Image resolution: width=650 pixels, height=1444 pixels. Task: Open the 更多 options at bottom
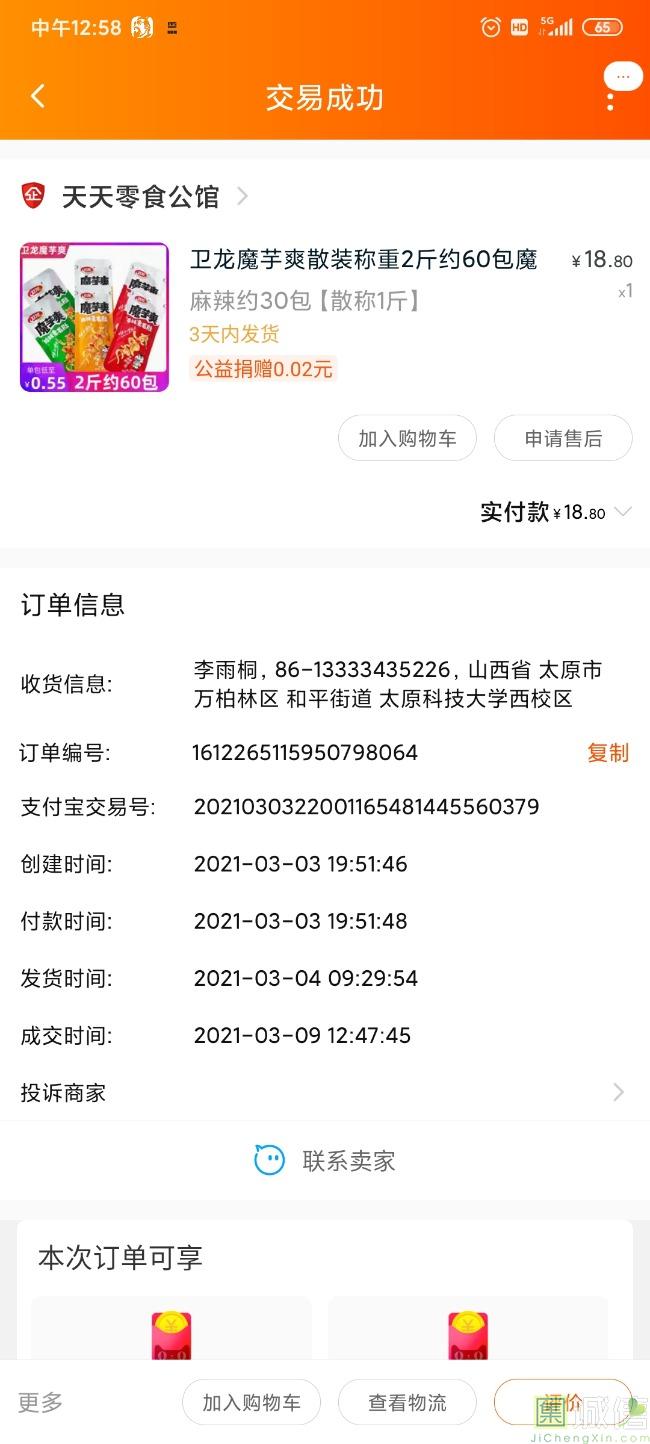pyautogui.click(x=41, y=1402)
